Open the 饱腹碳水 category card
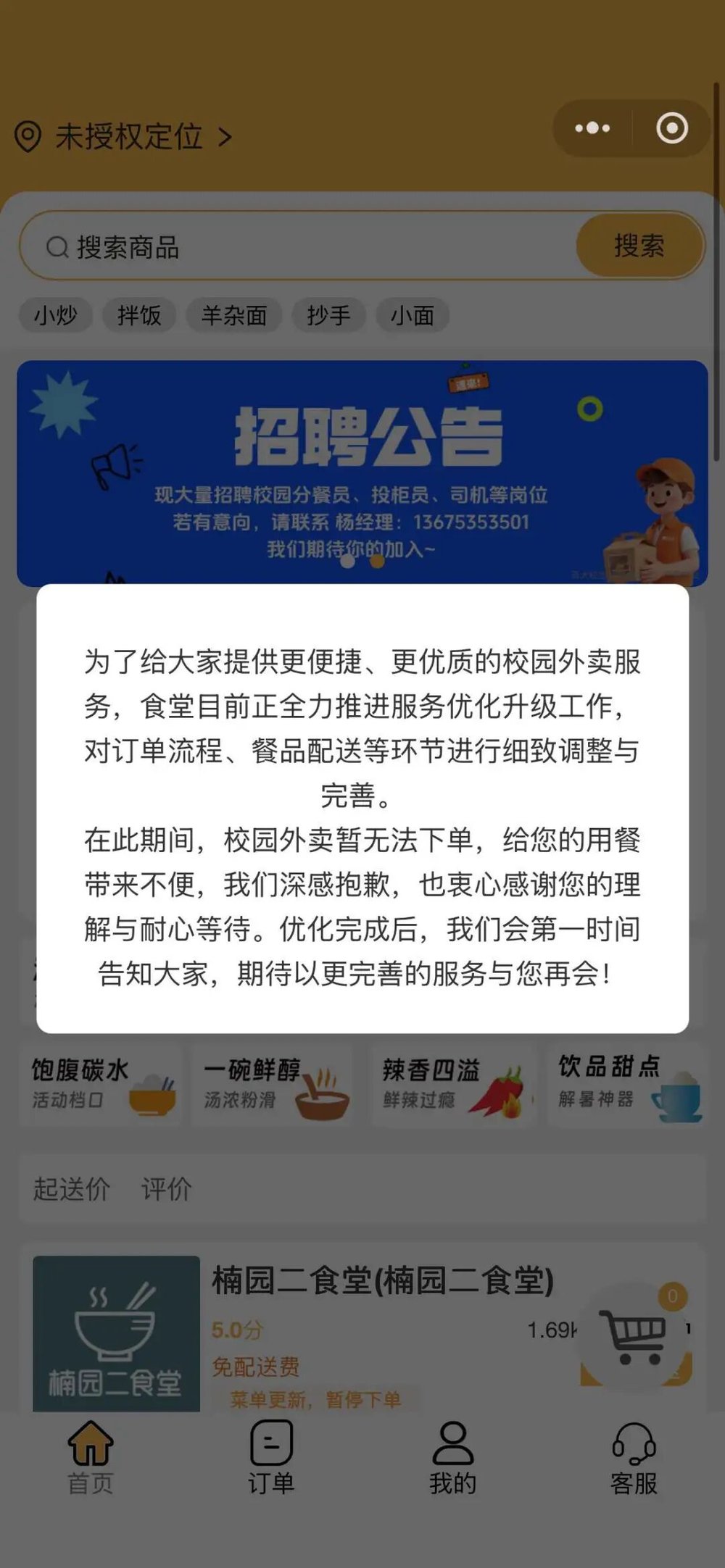This screenshot has height=1568, width=725. 100,1084
